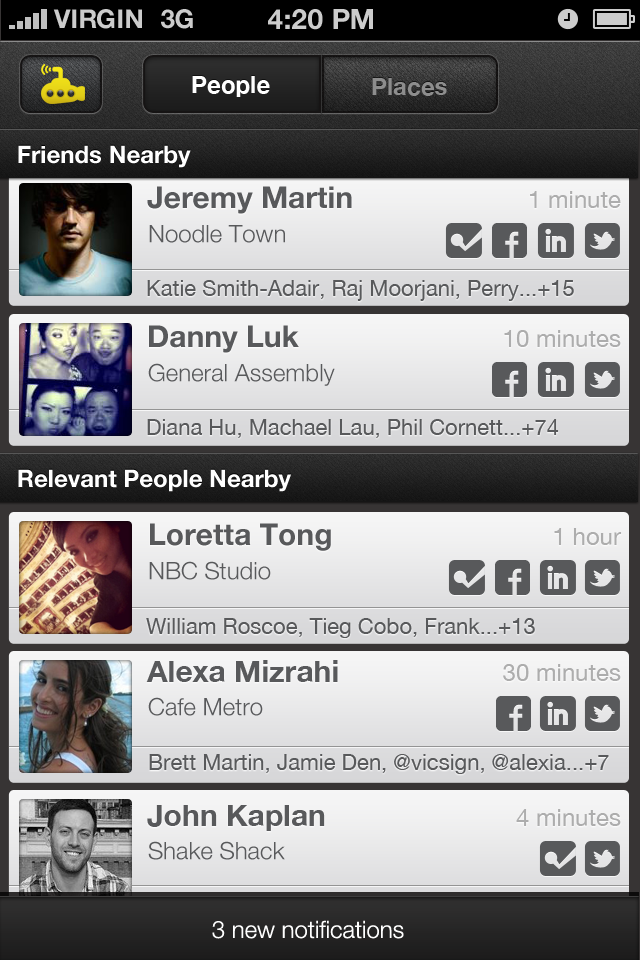Tap Danny Luk's LinkedIn icon
640x960 pixels.
556,380
